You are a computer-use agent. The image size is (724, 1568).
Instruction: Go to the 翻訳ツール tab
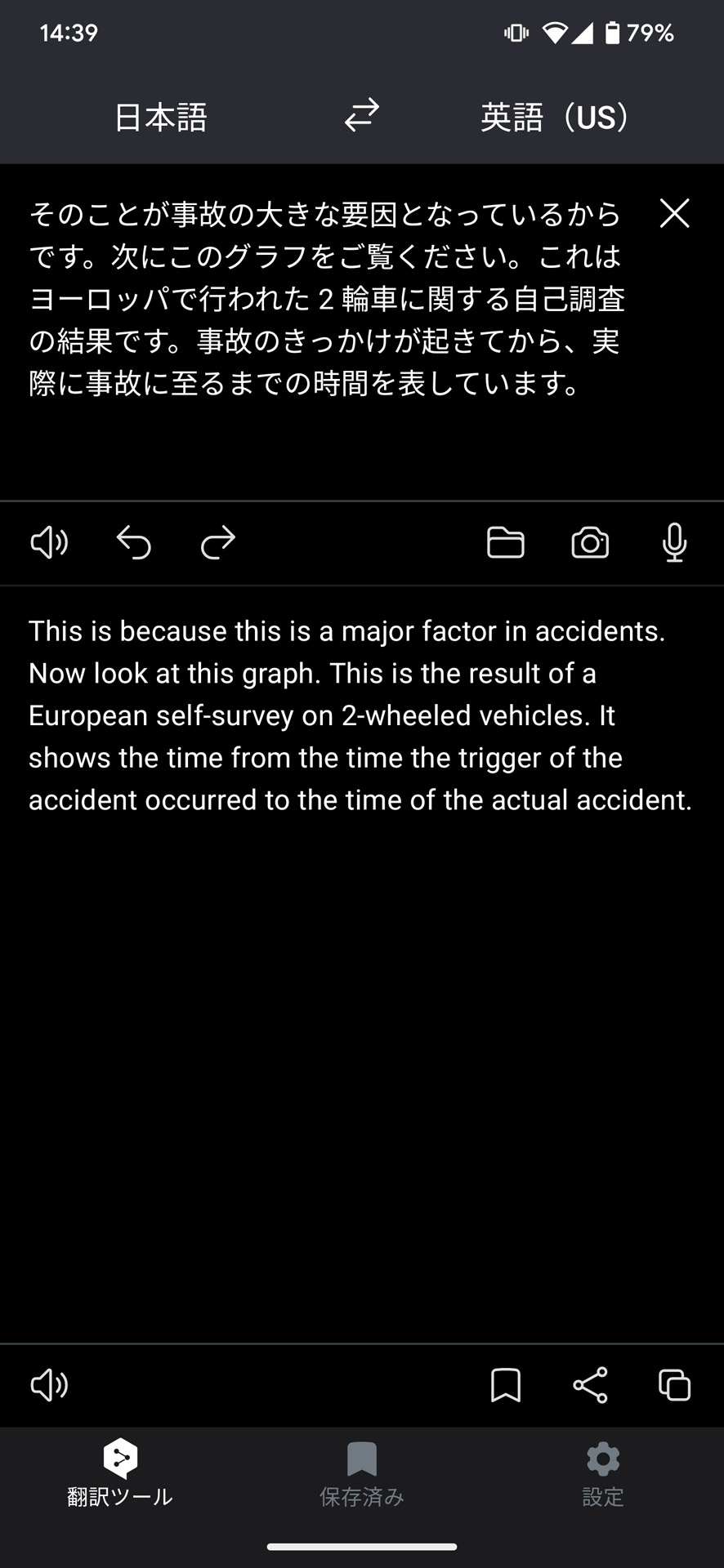click(x=120, y=1472)
